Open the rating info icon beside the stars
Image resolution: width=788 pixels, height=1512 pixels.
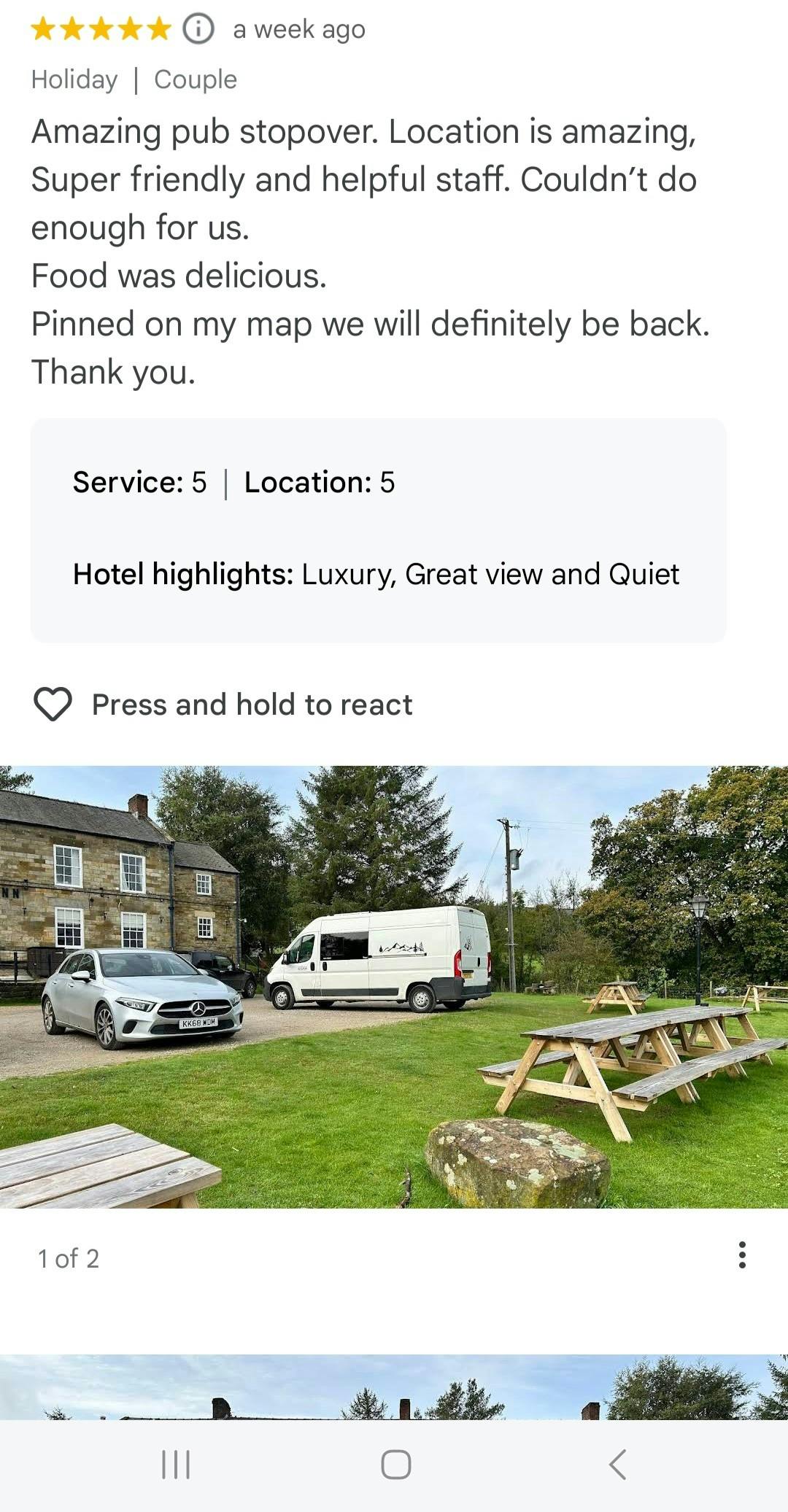click(198, 29)
